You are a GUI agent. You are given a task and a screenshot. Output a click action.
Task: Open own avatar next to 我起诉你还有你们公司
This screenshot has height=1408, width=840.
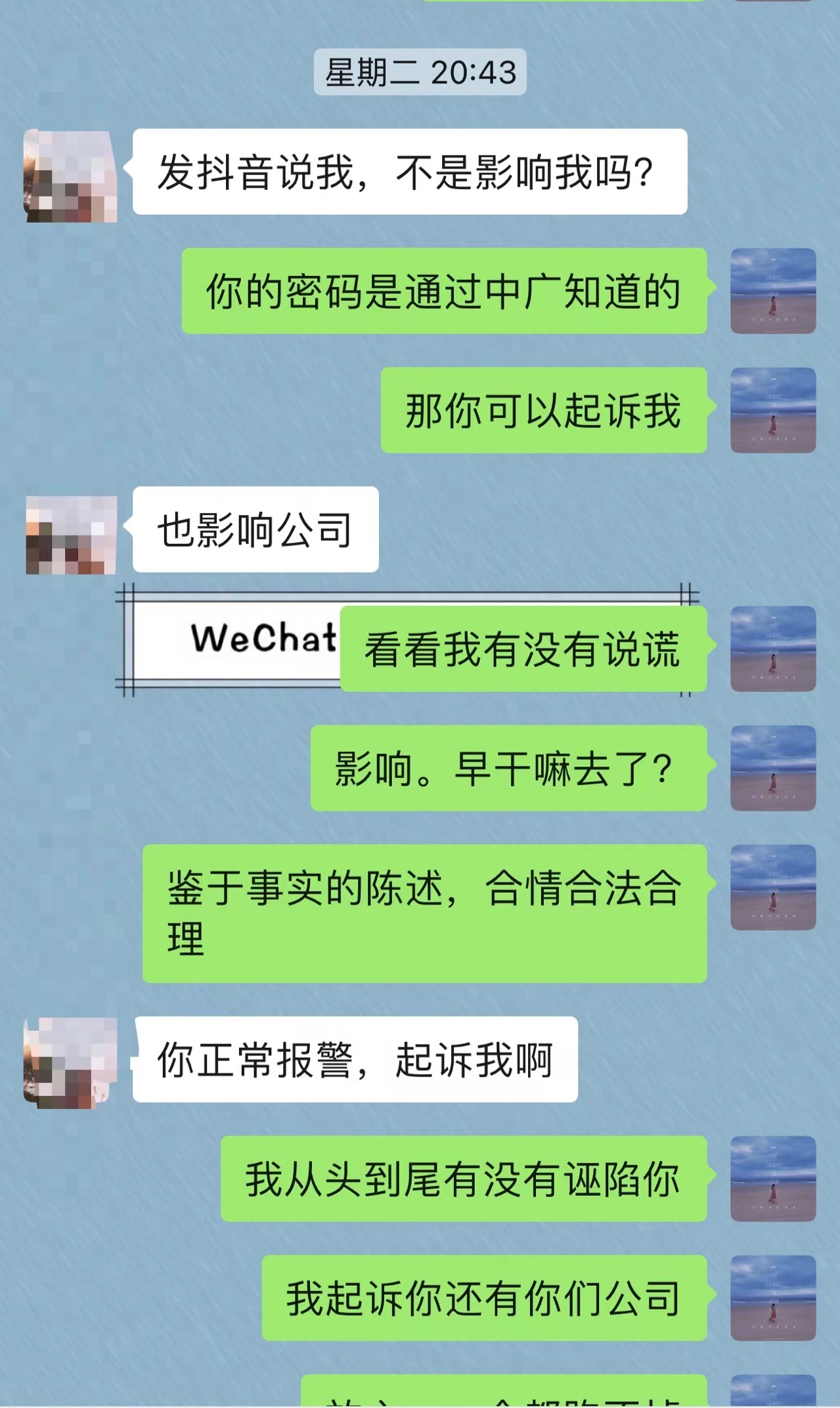773,1298
